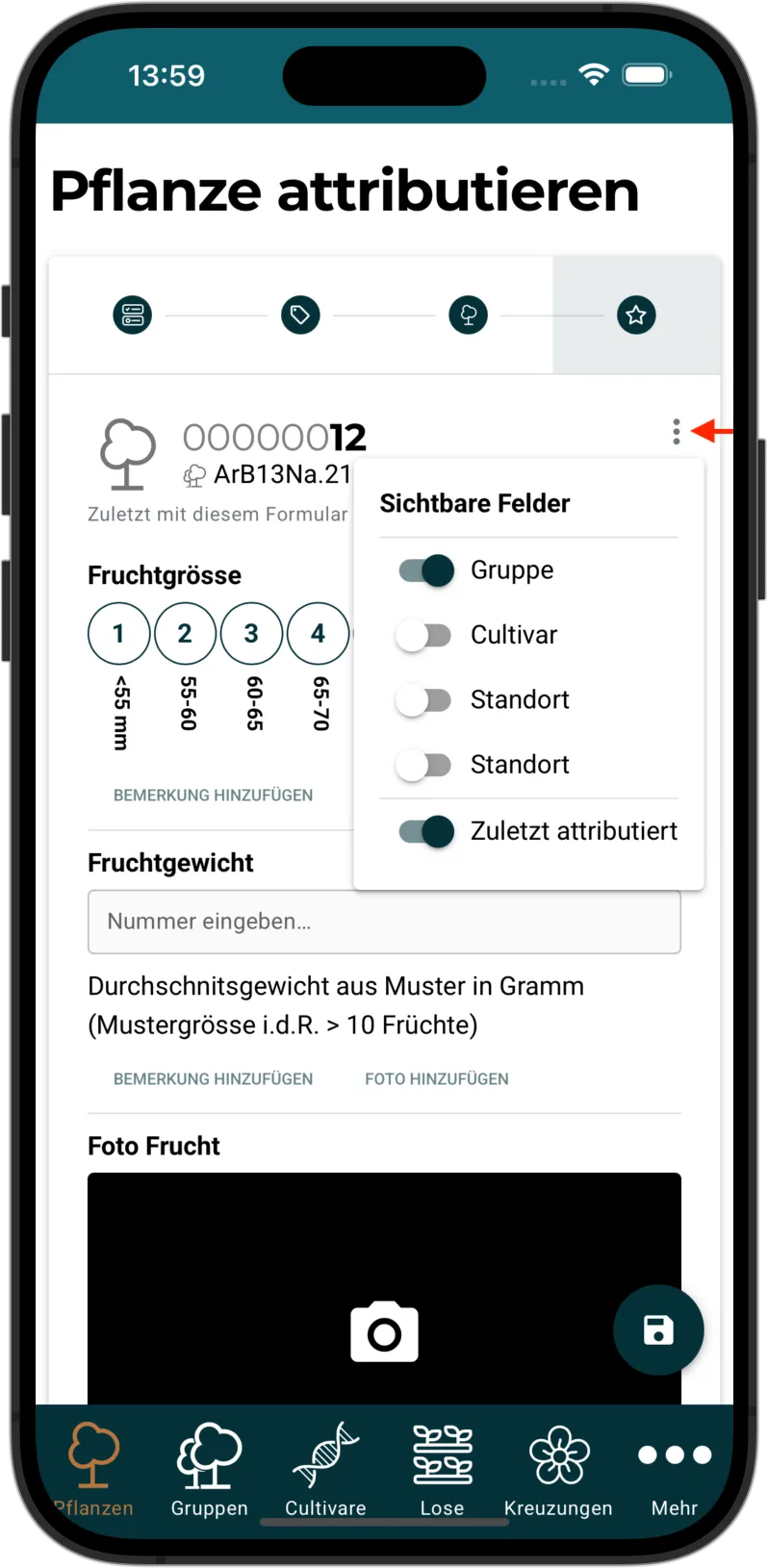
Task: Choose fruit size 2 (55-60)
Action: (185, 633)
